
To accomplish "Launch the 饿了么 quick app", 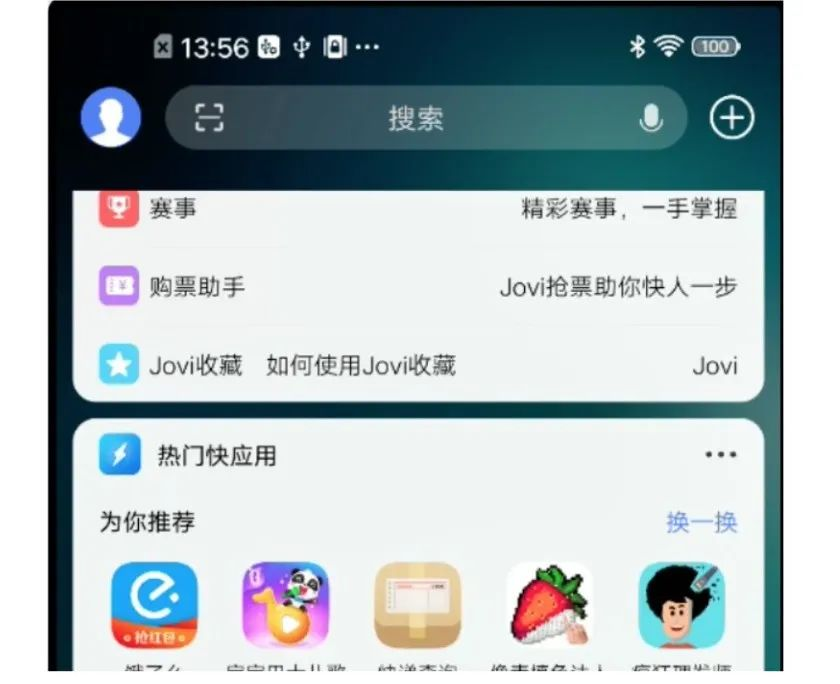I will (x=154, y=605).
